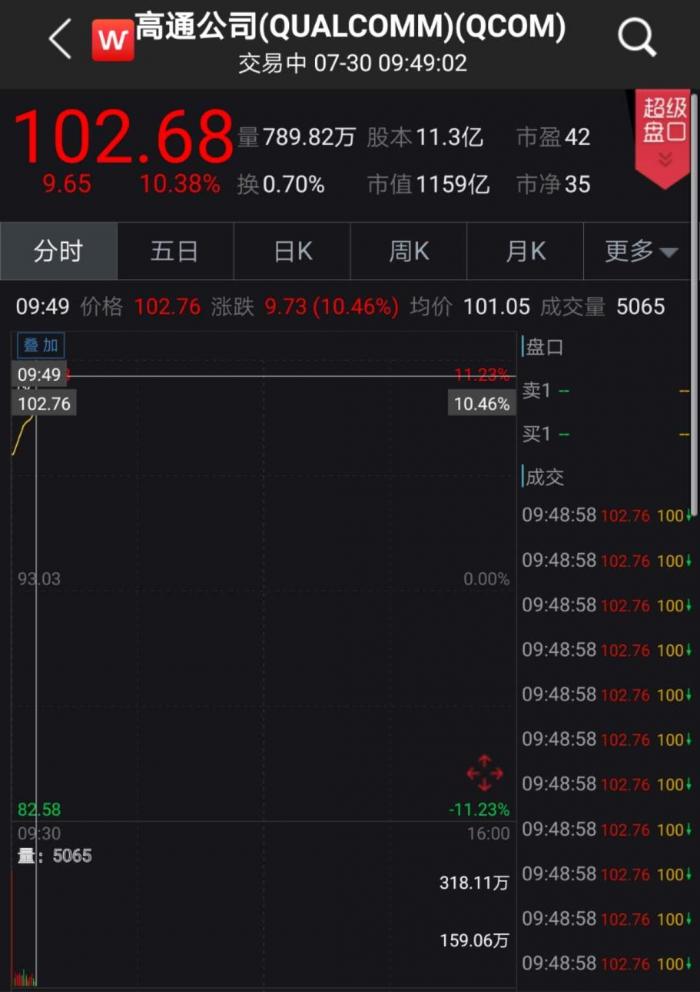Expand the 更多 dropdown
Screen dimensions: 700x992
[641, 251]
